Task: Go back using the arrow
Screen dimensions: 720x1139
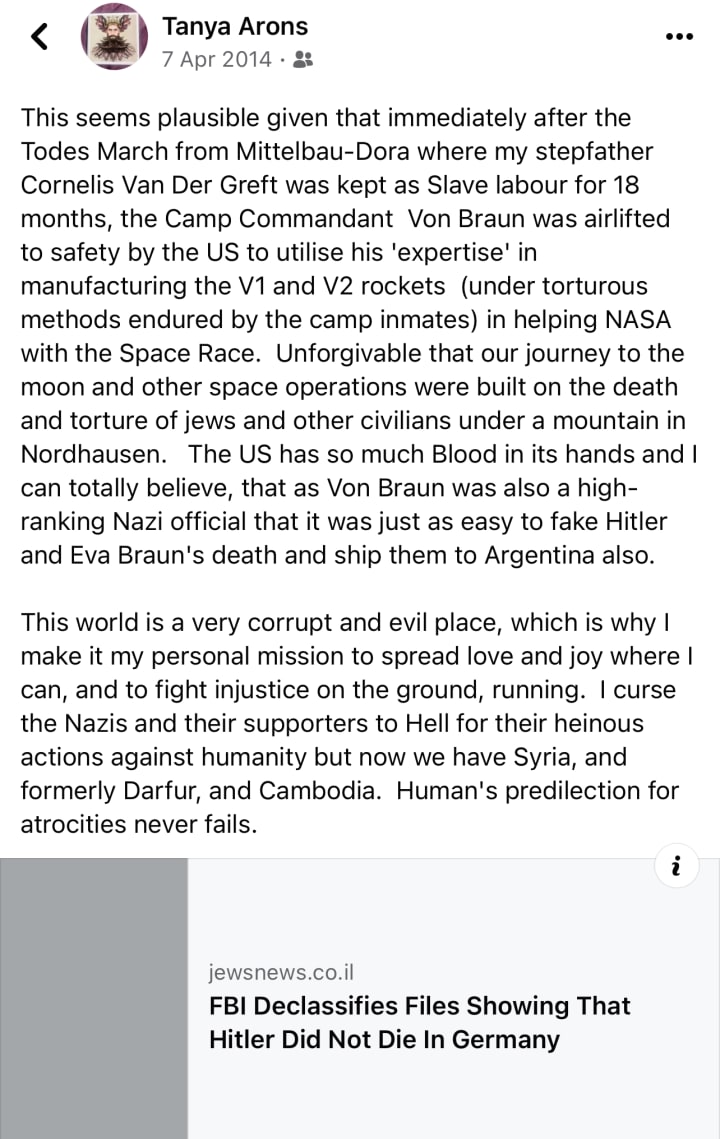Action: pyautogui.click(x=40, y=38)
